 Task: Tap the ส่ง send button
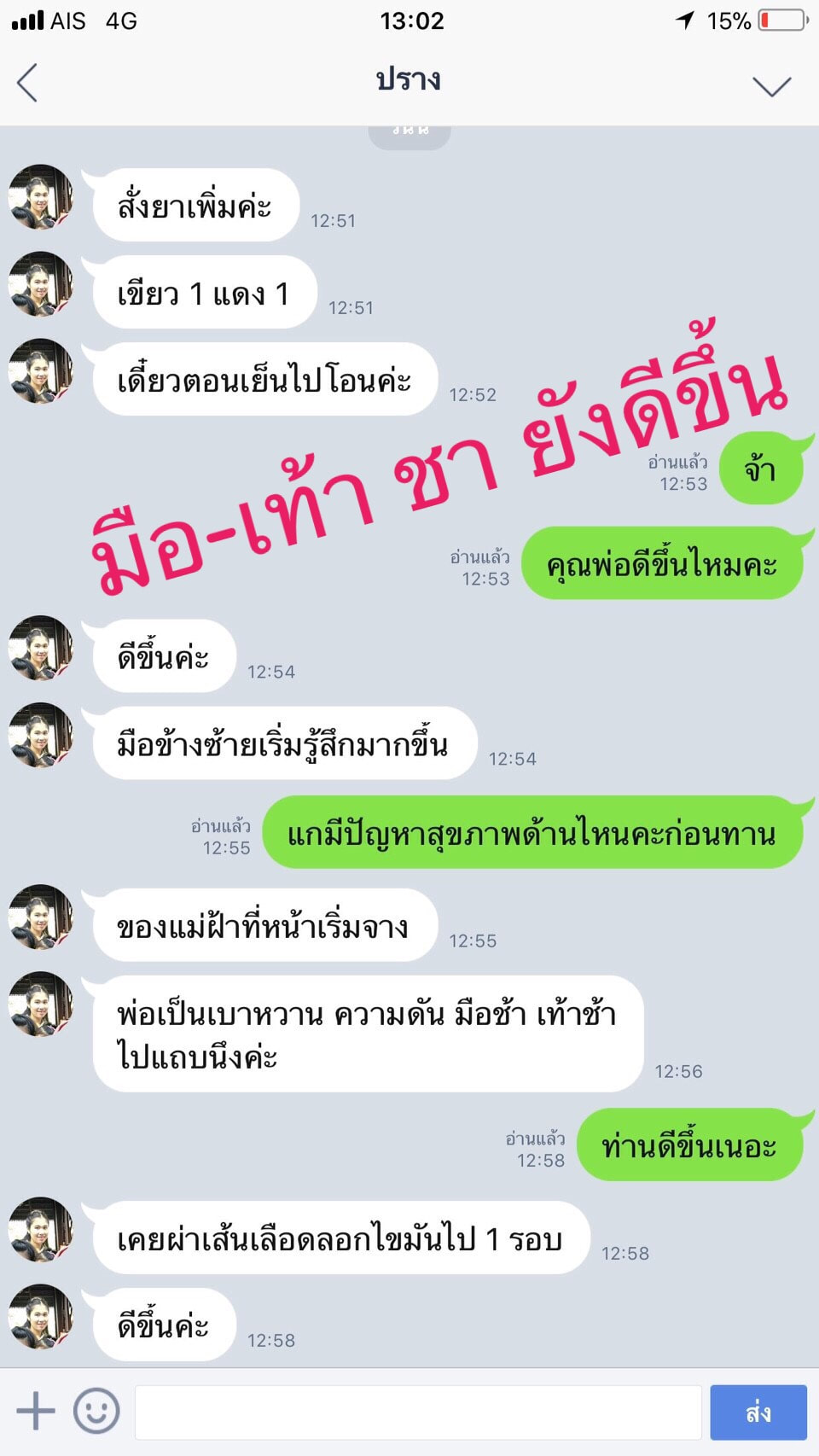point(758,1412)
